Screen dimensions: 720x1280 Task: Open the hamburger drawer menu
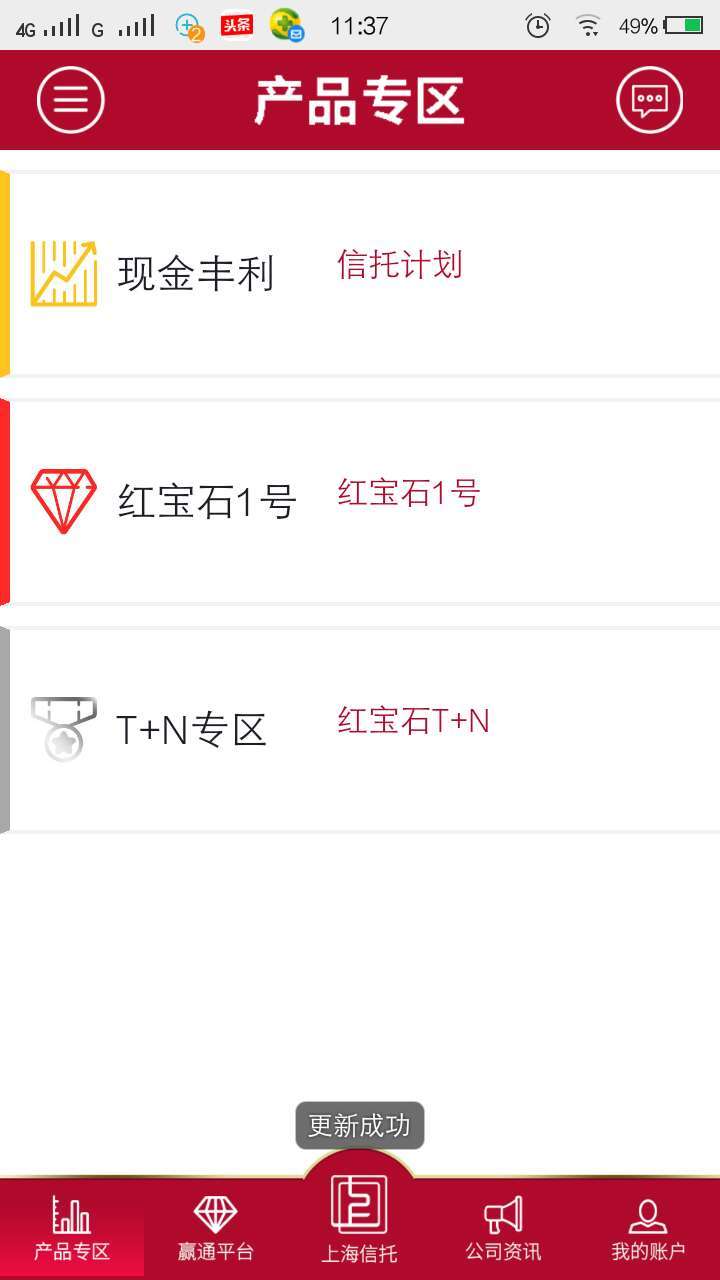click(71, 100)
